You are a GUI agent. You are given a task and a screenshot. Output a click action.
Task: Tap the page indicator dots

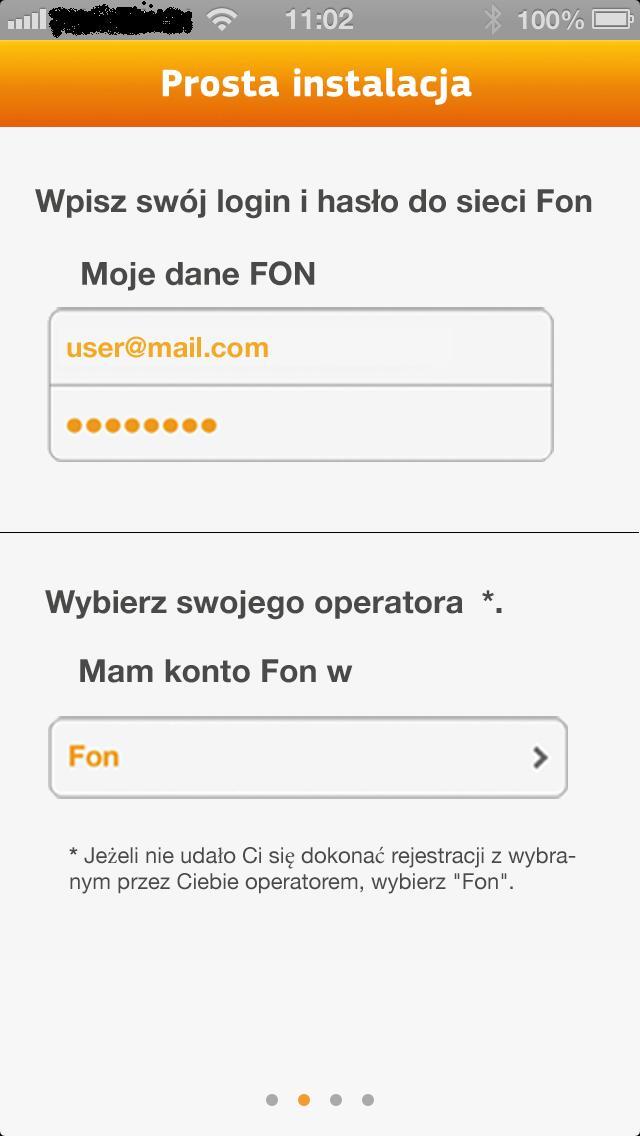320,1100
